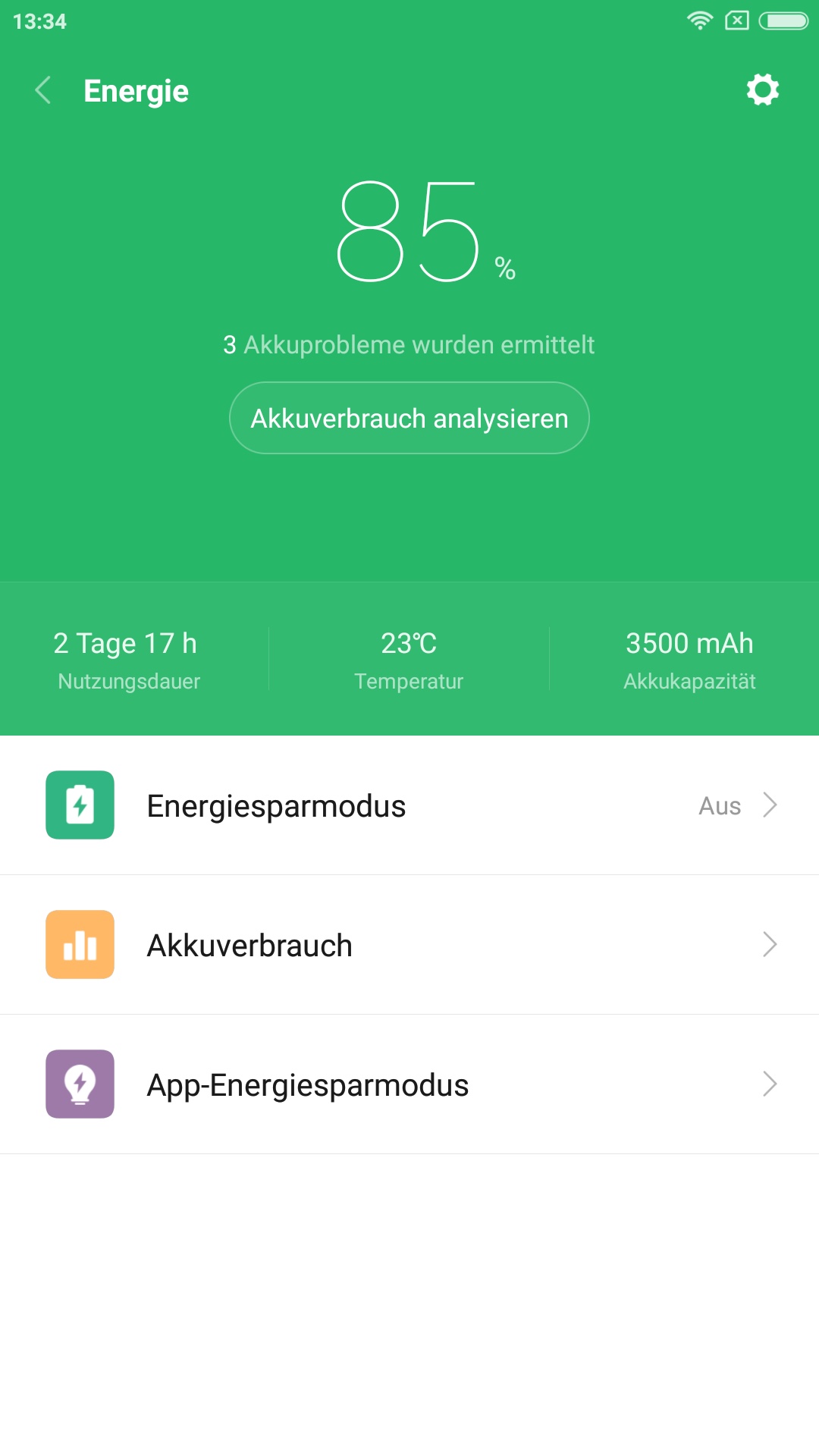Go back from the Energie screen
Screen dimensions: 819x1456
coord(43,90)
